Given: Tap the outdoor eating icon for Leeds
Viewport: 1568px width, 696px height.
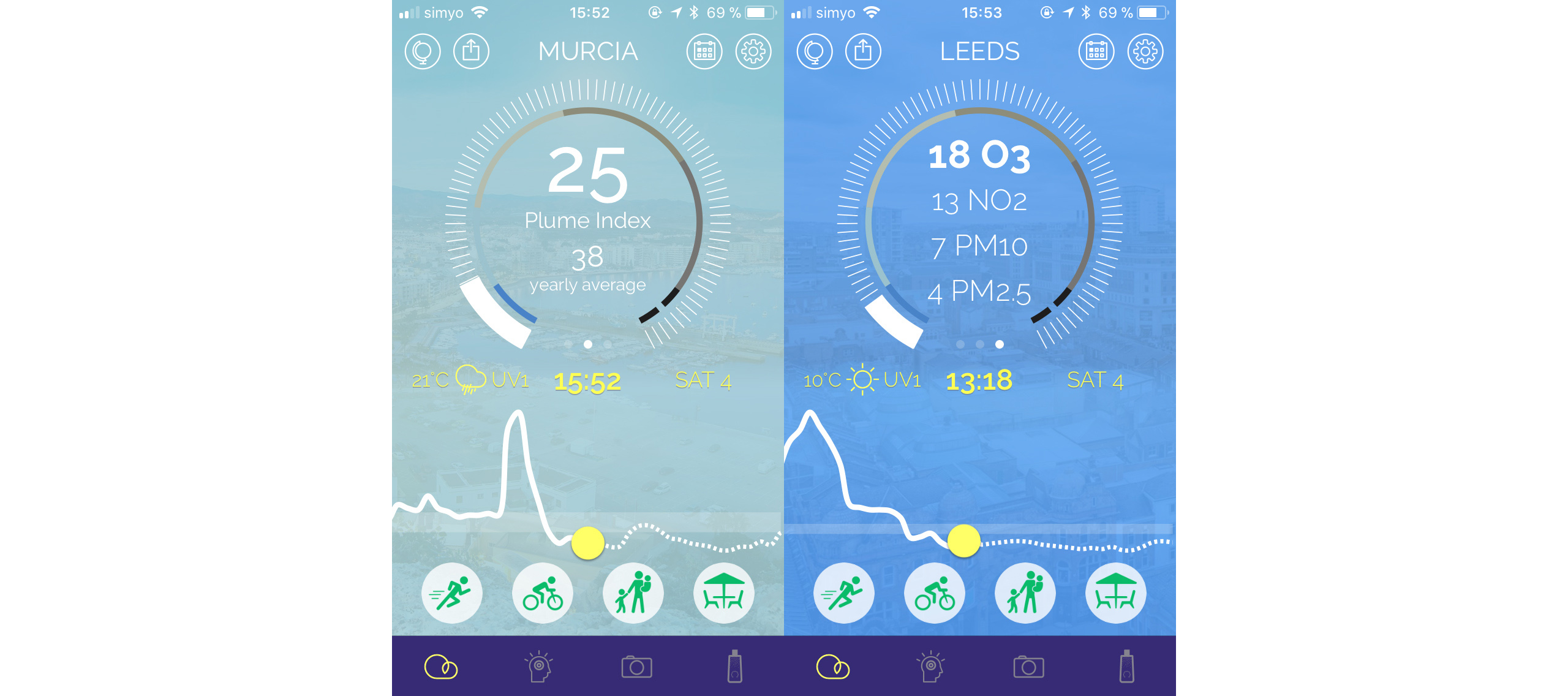Looking at the screenshot, I should [x=1116, y=593].
